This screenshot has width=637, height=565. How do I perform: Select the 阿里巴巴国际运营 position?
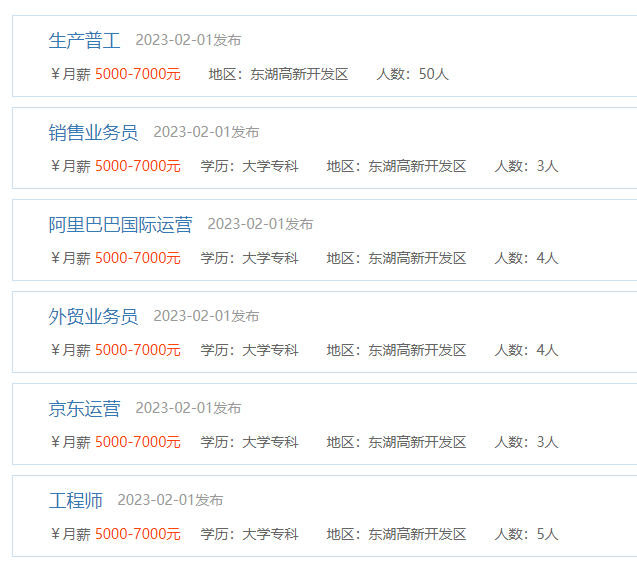(x=120, y=225)
